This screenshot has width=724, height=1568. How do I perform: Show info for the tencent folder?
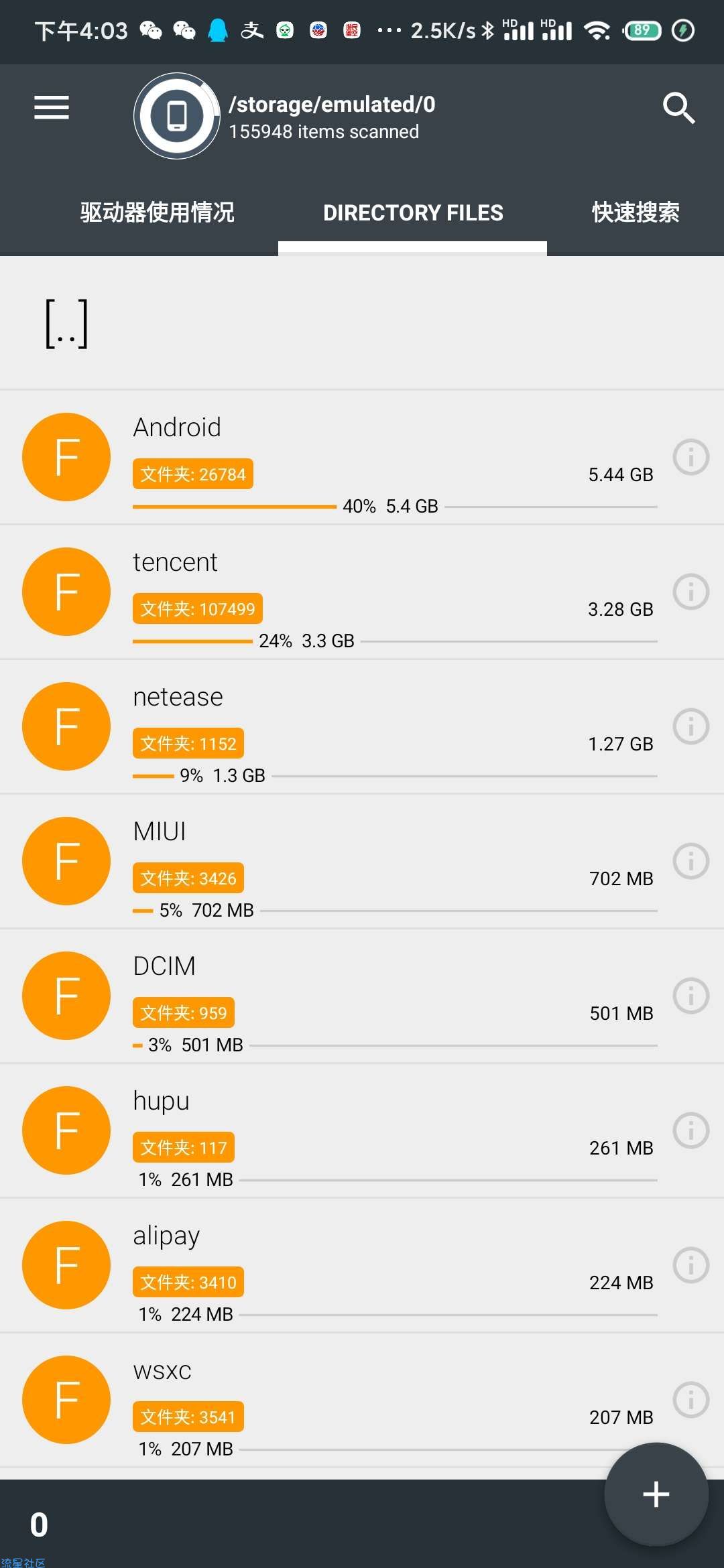691,592
